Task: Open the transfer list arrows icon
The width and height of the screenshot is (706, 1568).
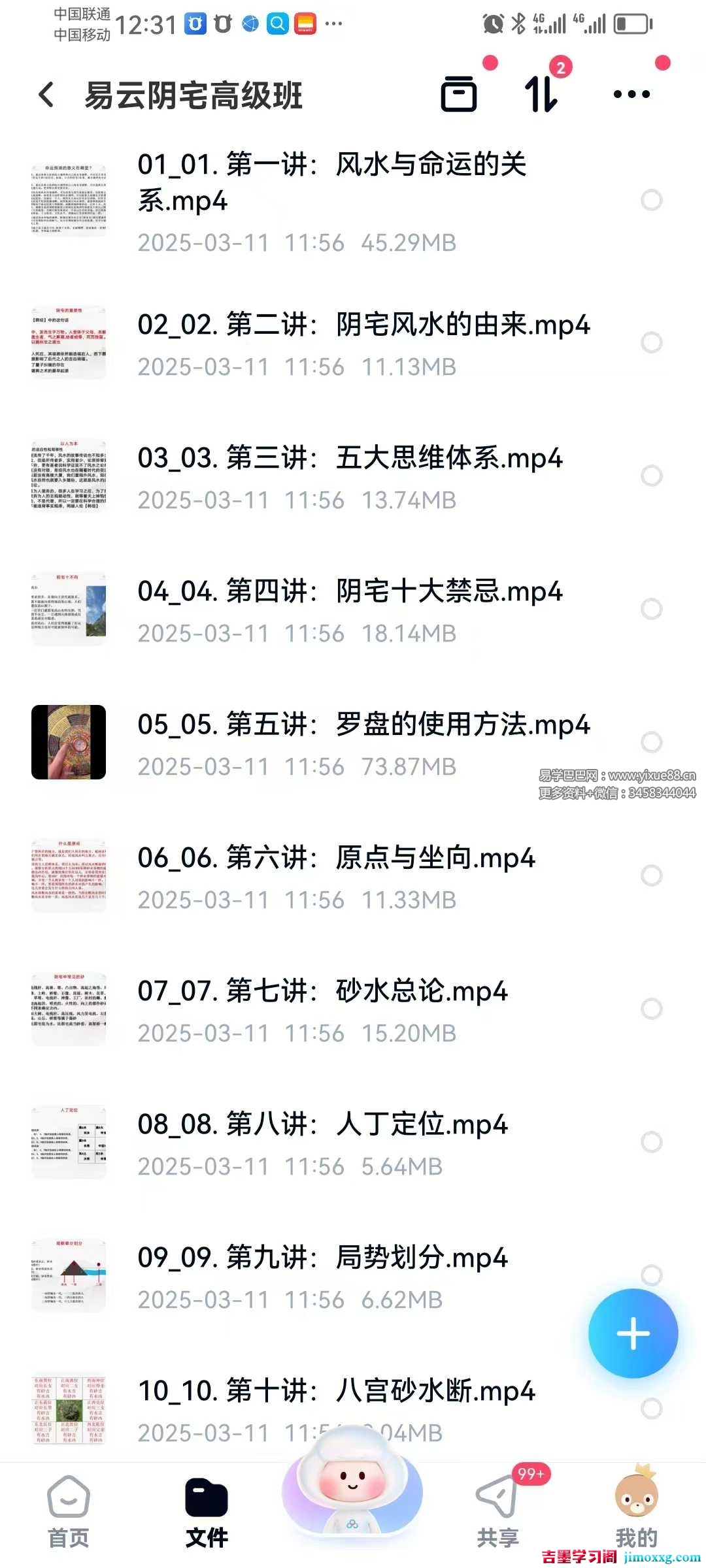Action: point(541,94)
